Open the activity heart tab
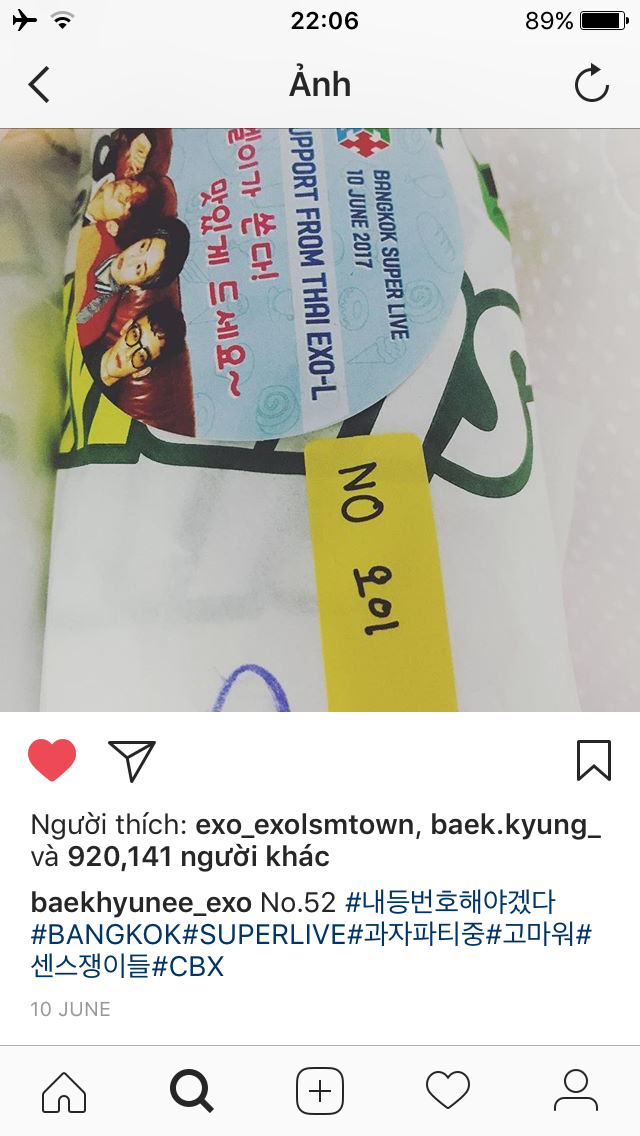 point(447,1090)
